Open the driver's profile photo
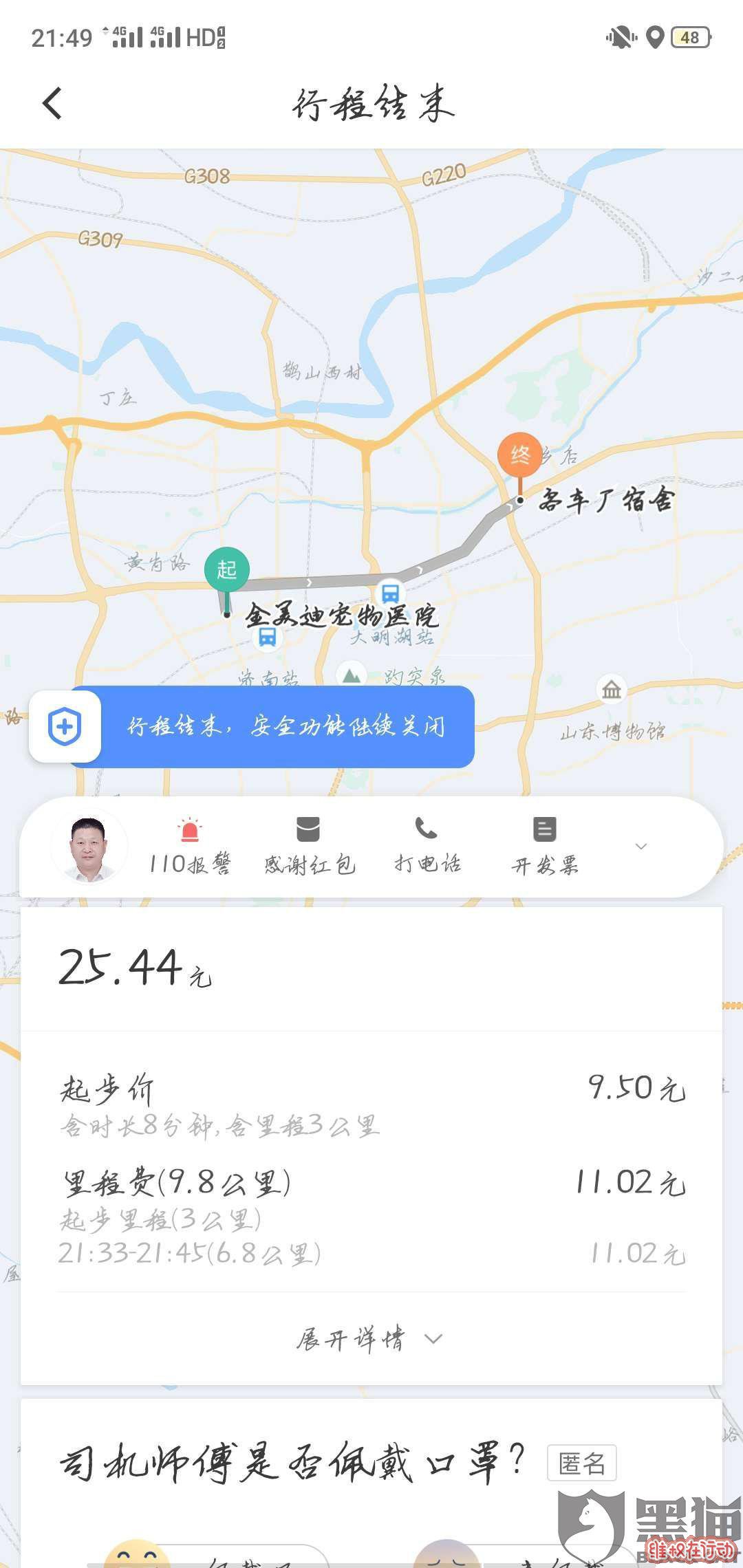The width and height of the screenshot is (743, 1568). coord(89,847)
